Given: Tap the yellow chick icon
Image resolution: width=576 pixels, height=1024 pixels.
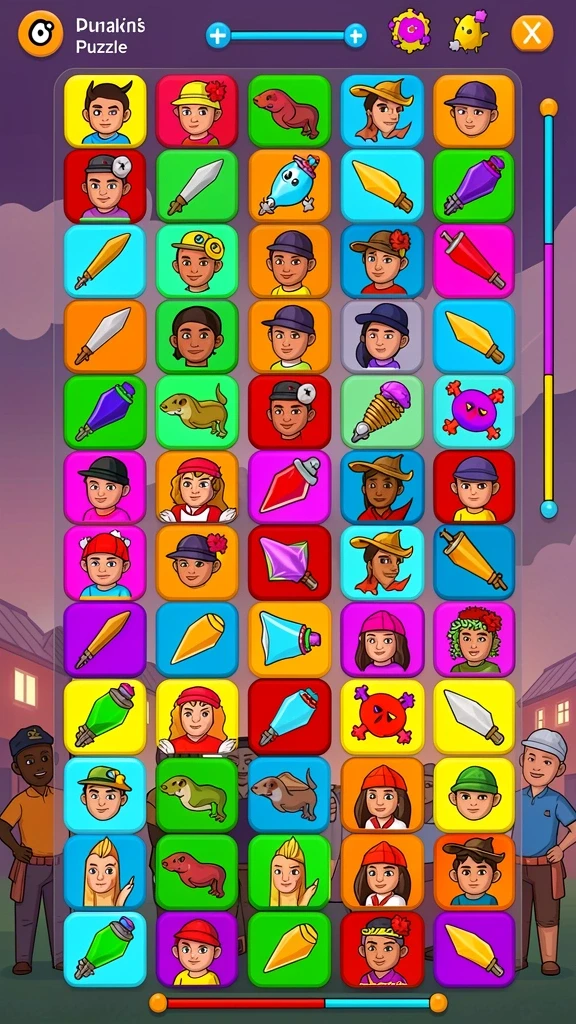Looking at the screenshot, I should (469, 32).
